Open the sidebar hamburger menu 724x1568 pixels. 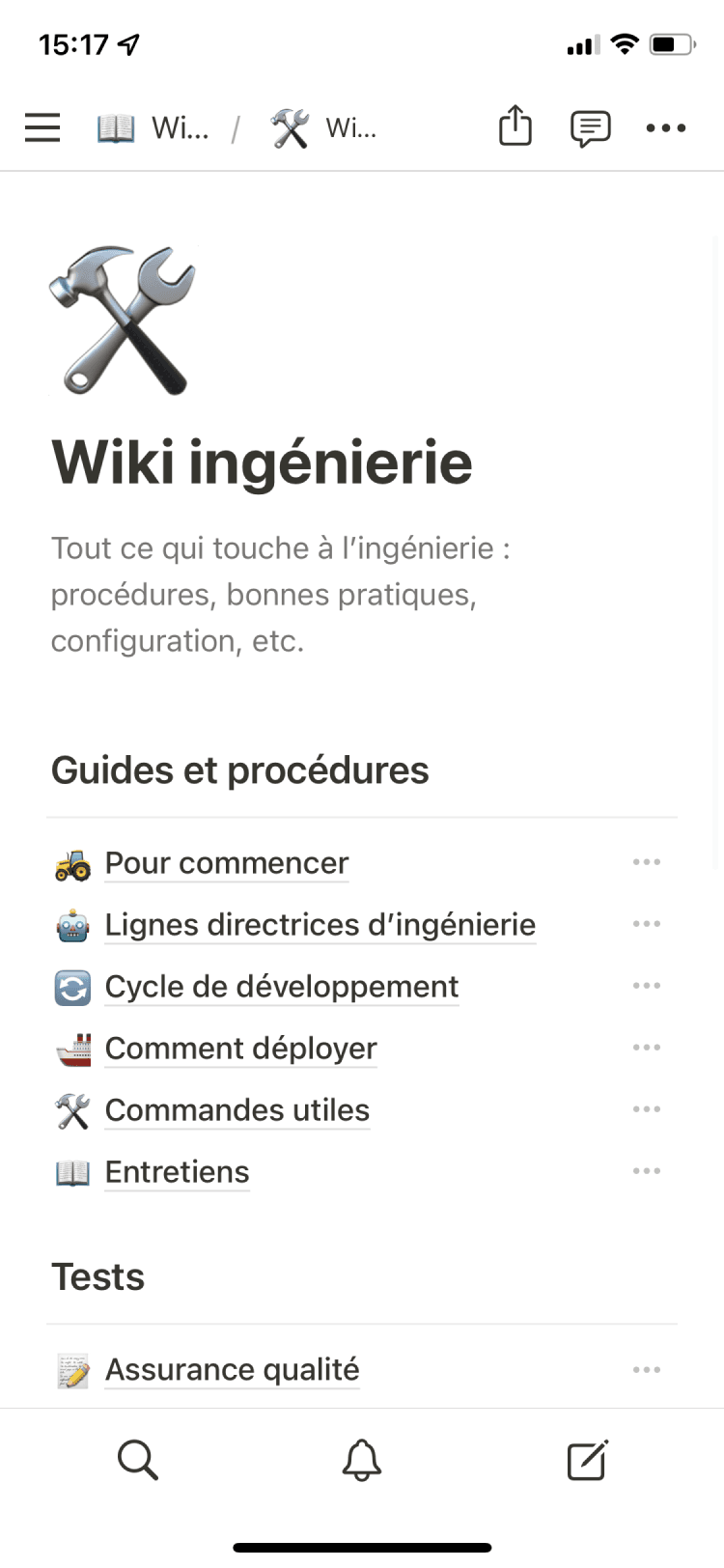point(42,127)
